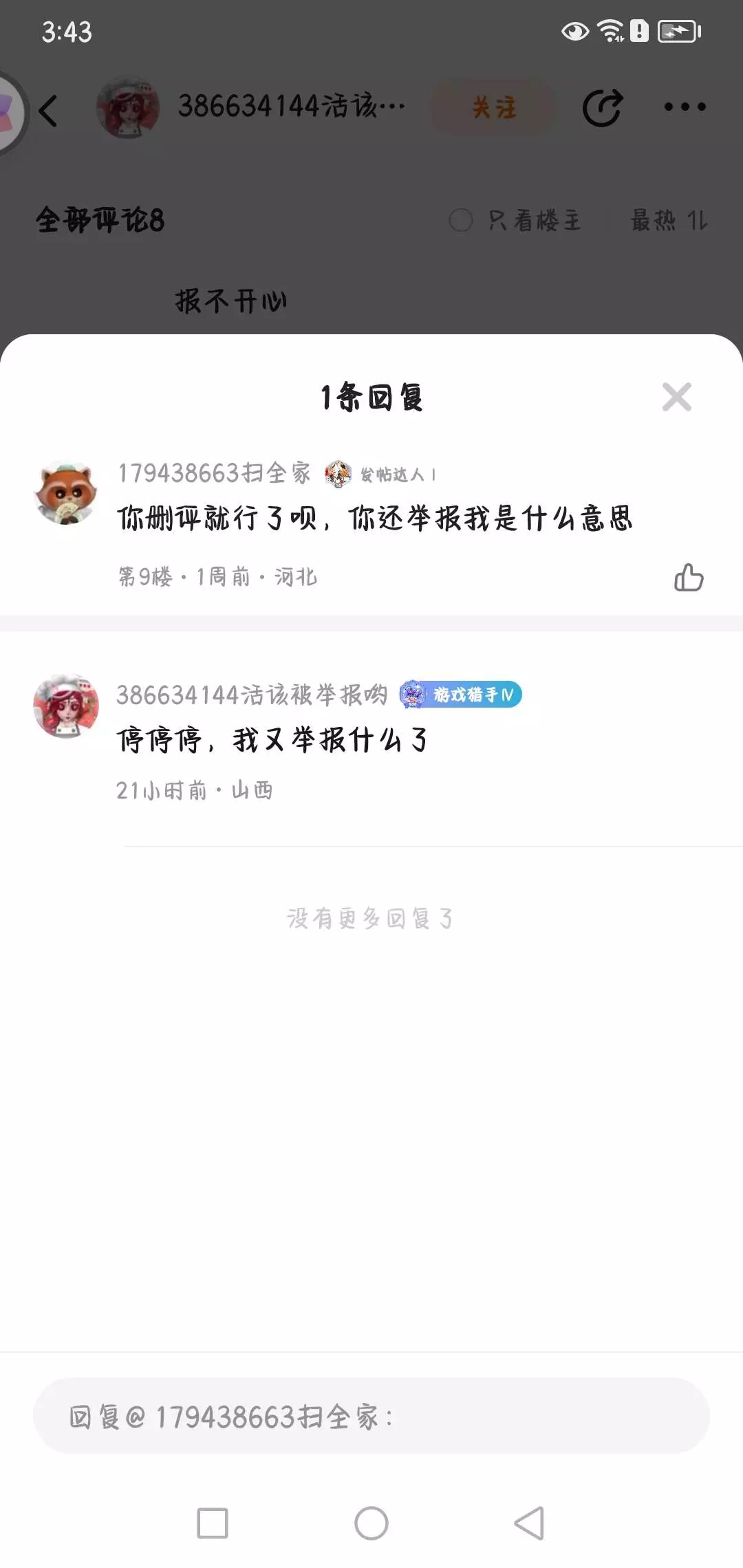Open username 179438663扫全家 profile
743x1568 pixels.
coord(214,473)
